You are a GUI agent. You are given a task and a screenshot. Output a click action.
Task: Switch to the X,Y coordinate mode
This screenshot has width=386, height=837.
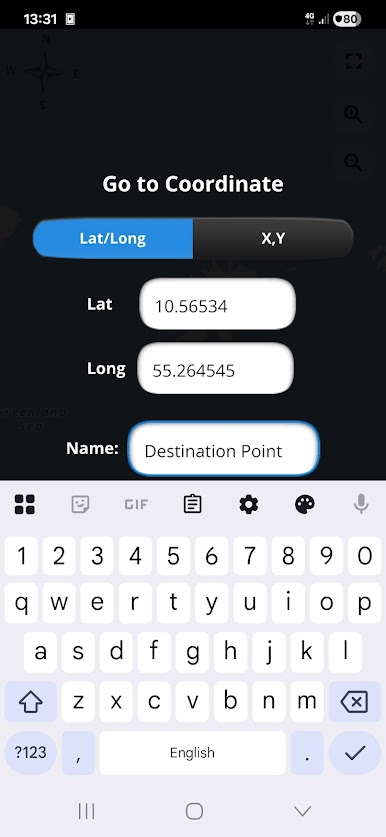pos(273,238)
